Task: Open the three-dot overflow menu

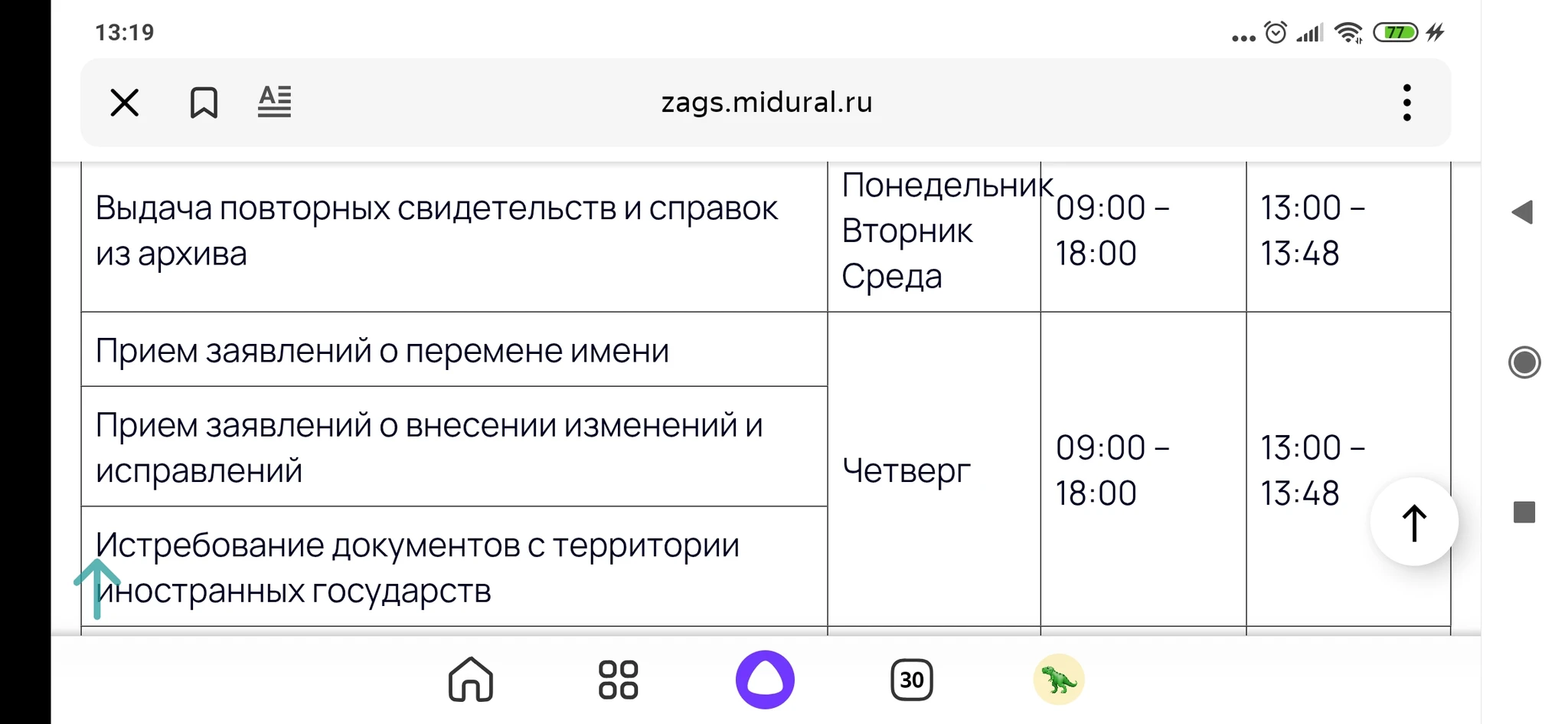Action: click(x=1406, y=102)
